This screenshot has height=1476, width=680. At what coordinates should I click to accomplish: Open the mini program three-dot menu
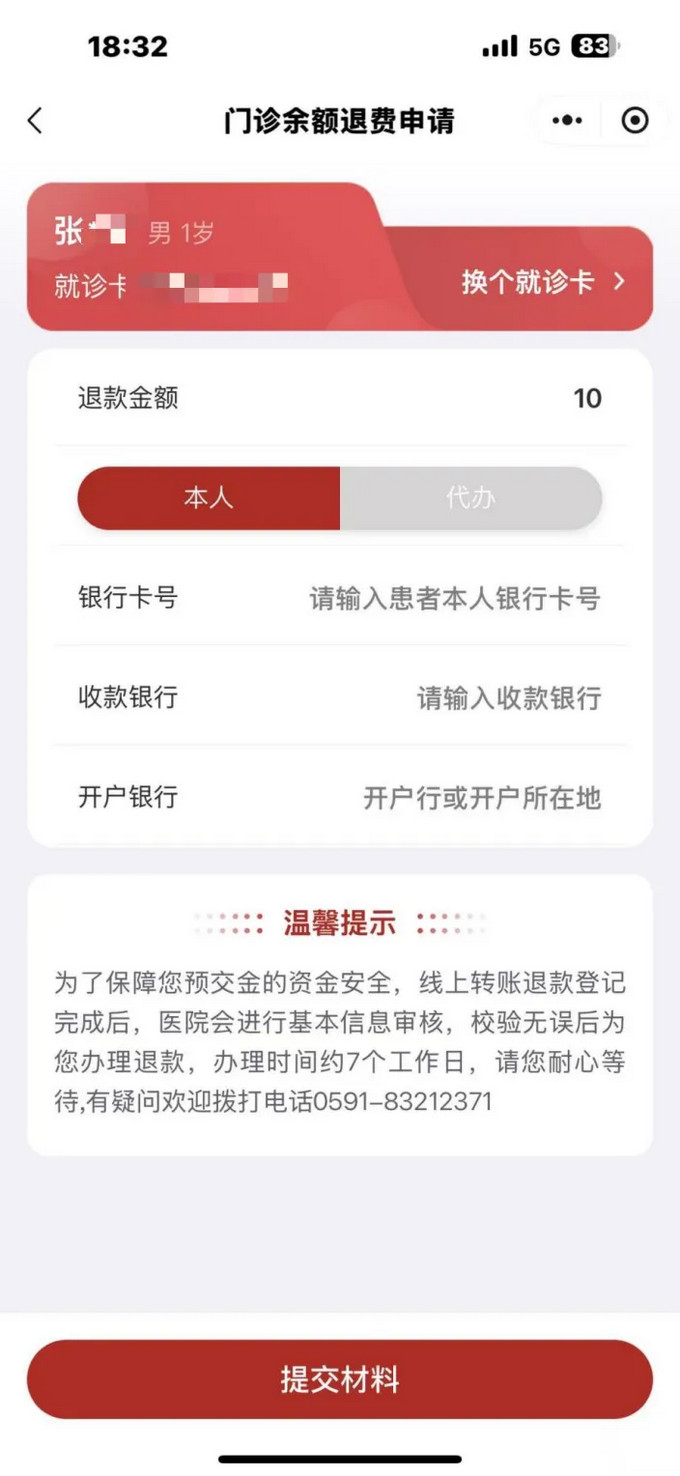(x=567, y=121)
